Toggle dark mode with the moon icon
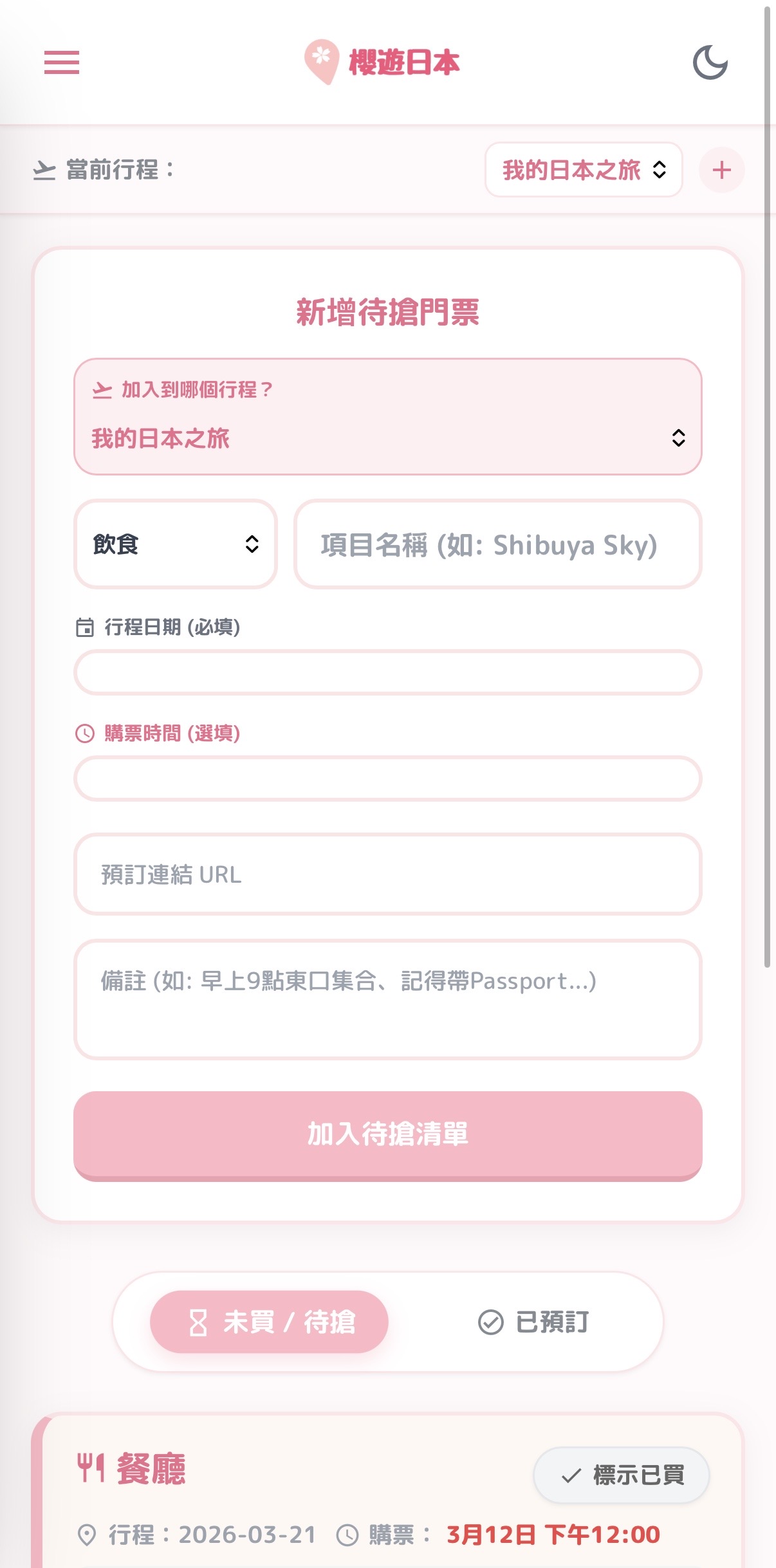The image size is (776, 1568). (x=712, y=62)
